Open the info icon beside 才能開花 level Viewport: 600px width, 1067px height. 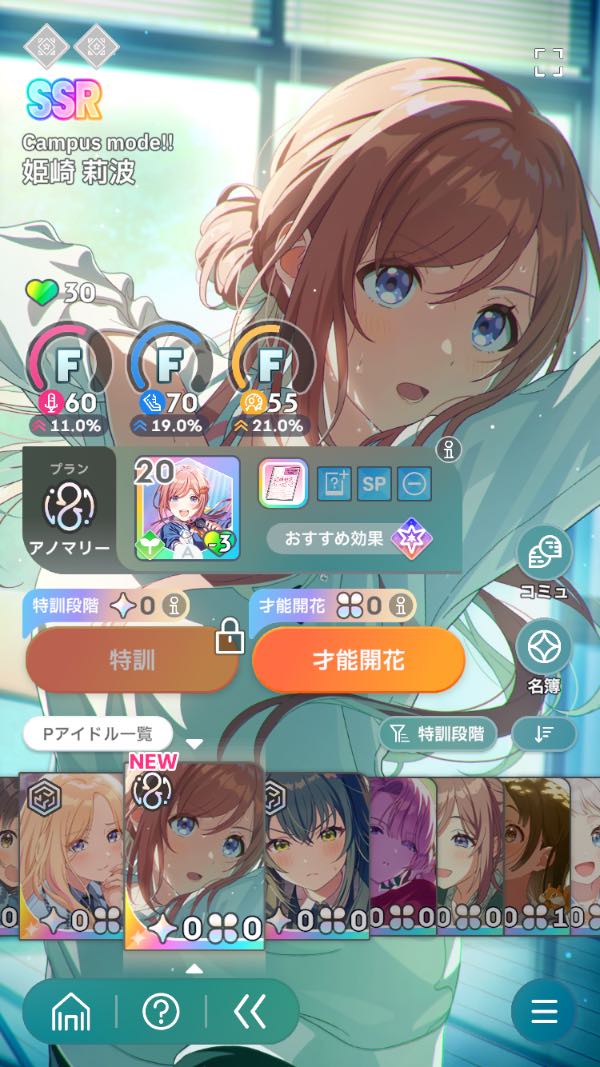(401, 606)
